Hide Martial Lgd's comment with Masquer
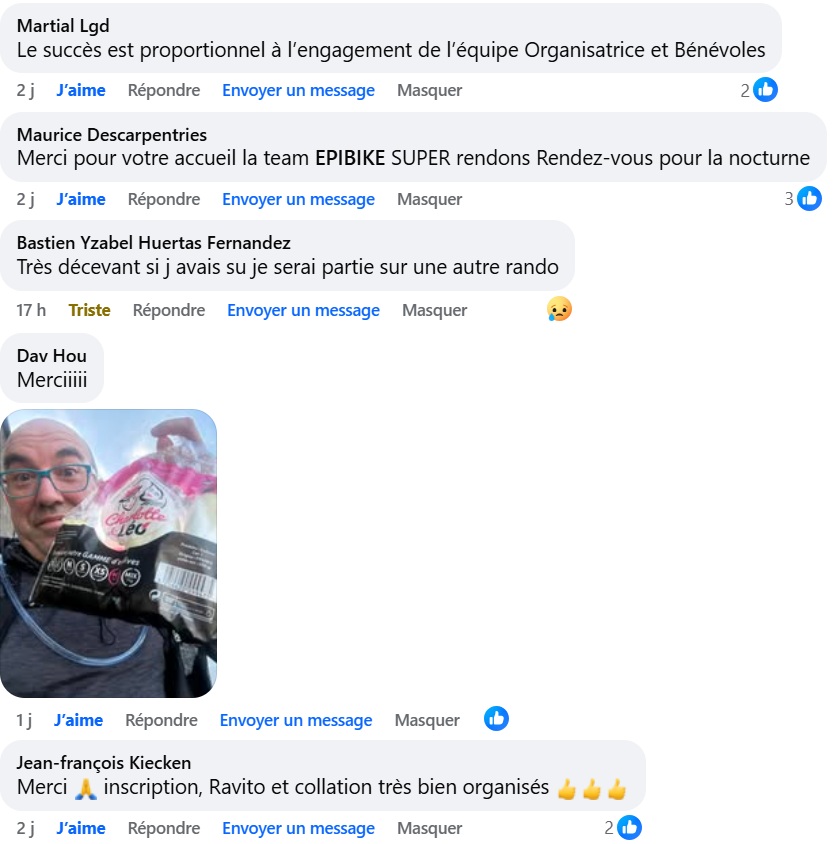Viewport: 836px width, 844px height. click(429, 90)
